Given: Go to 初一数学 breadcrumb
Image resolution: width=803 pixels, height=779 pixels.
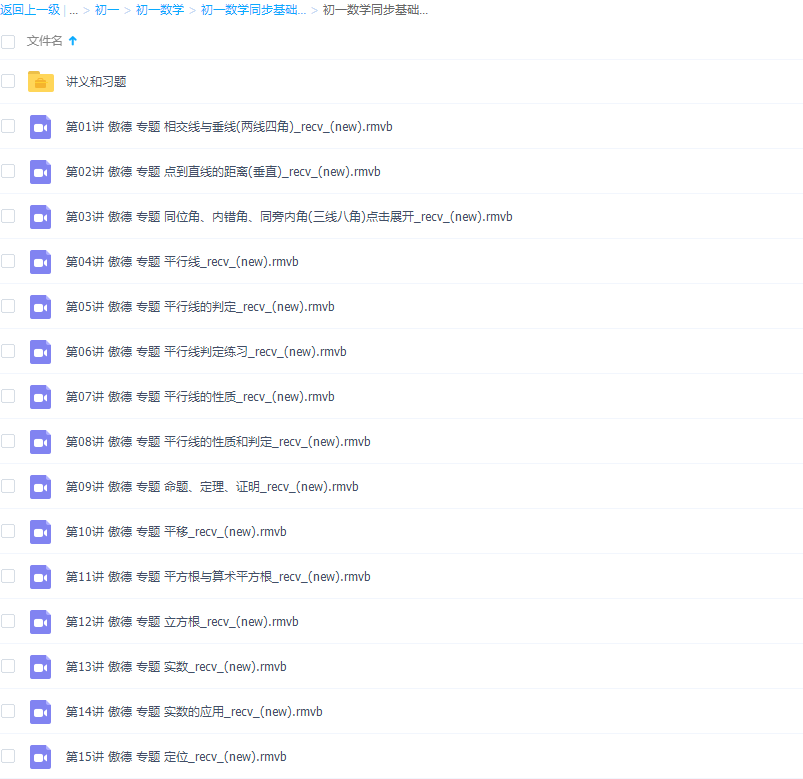Looking at the screenshot, I should (159, 10).
